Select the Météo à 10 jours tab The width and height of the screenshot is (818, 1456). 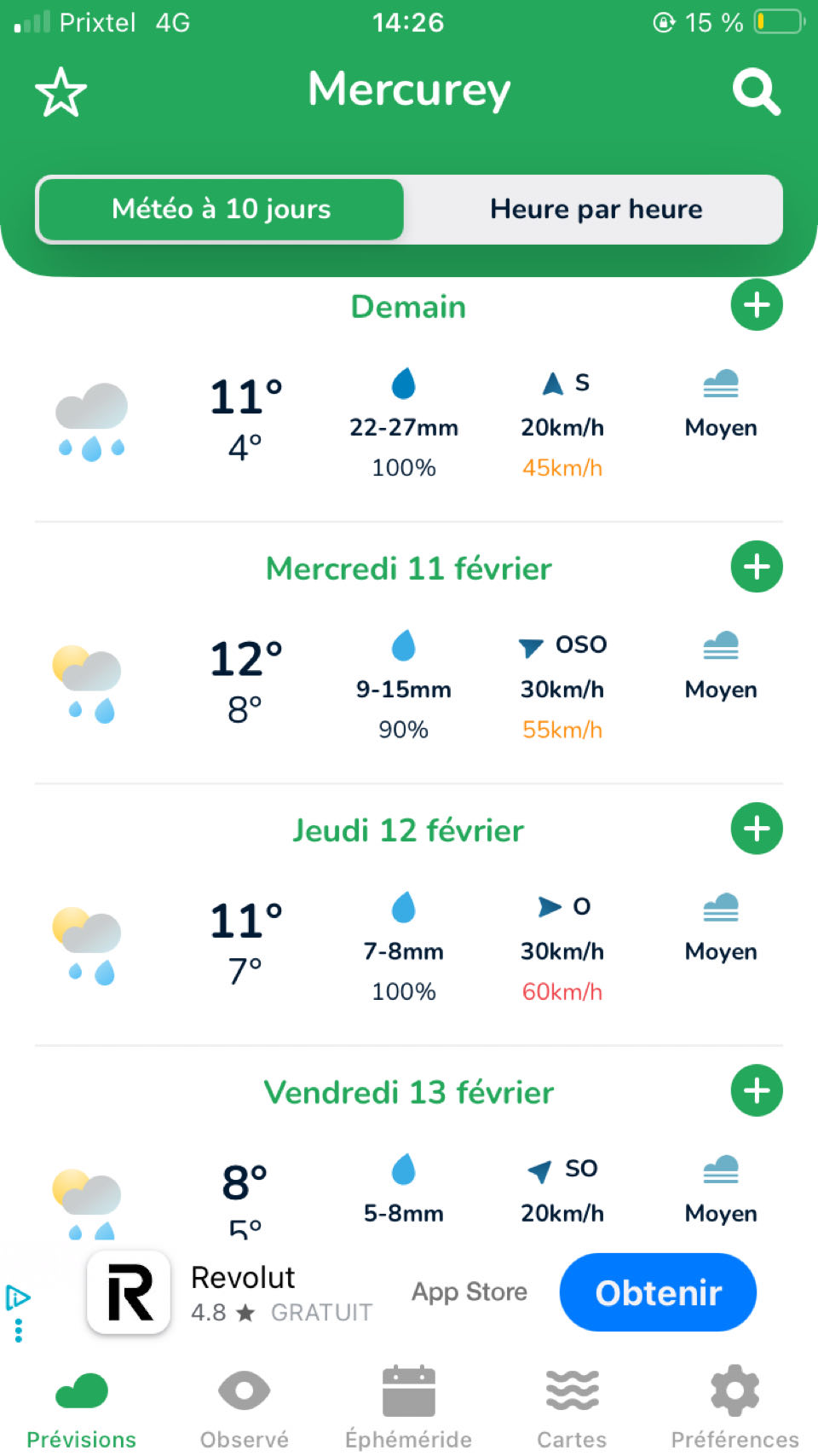(x=221, y=210)
